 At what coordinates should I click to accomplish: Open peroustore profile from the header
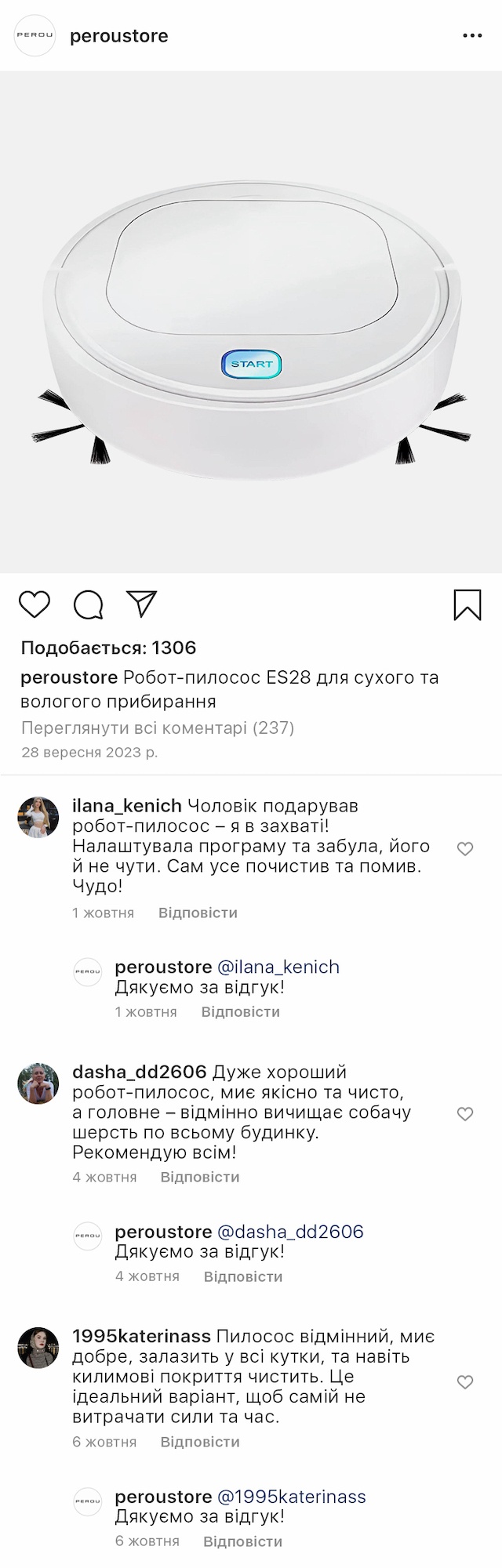(118, 36)
